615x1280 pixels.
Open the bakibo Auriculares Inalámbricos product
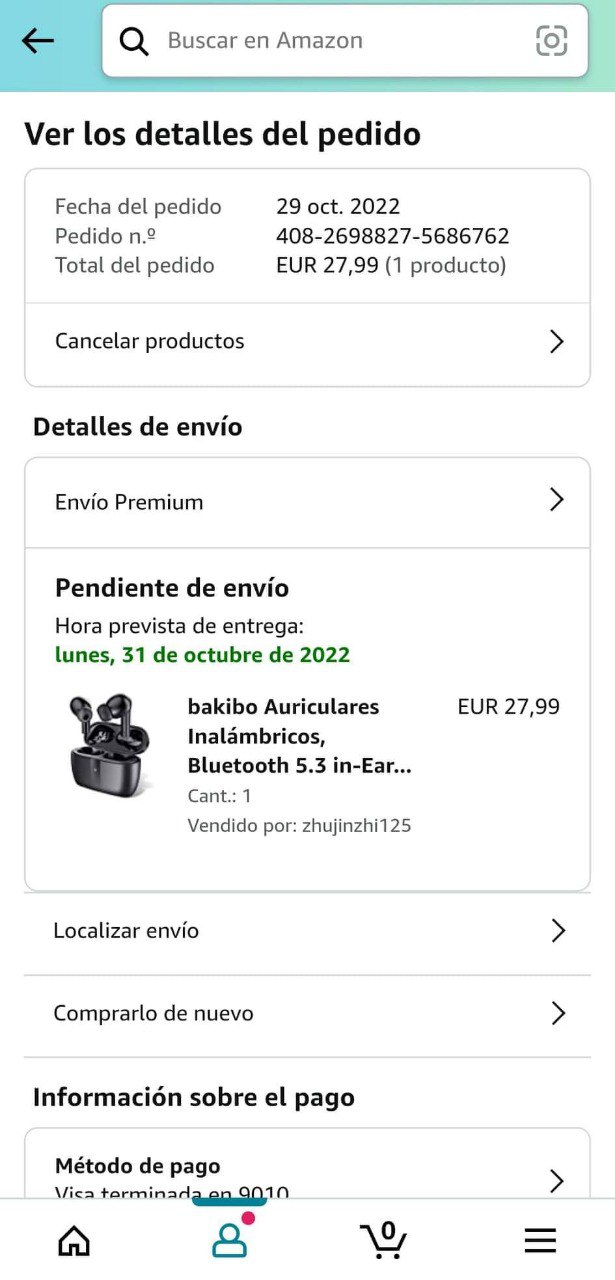coord(299,736)
